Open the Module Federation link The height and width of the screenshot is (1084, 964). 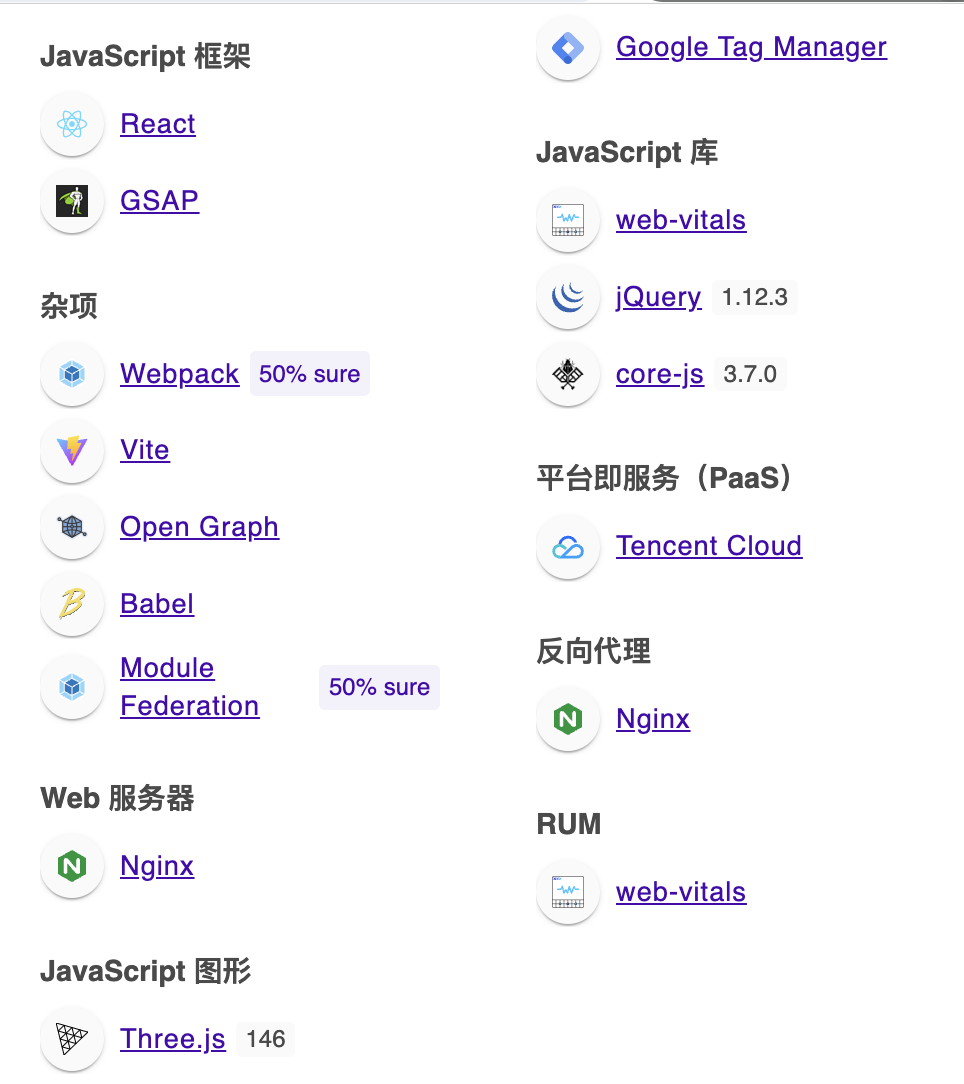[x=188, y=687]
